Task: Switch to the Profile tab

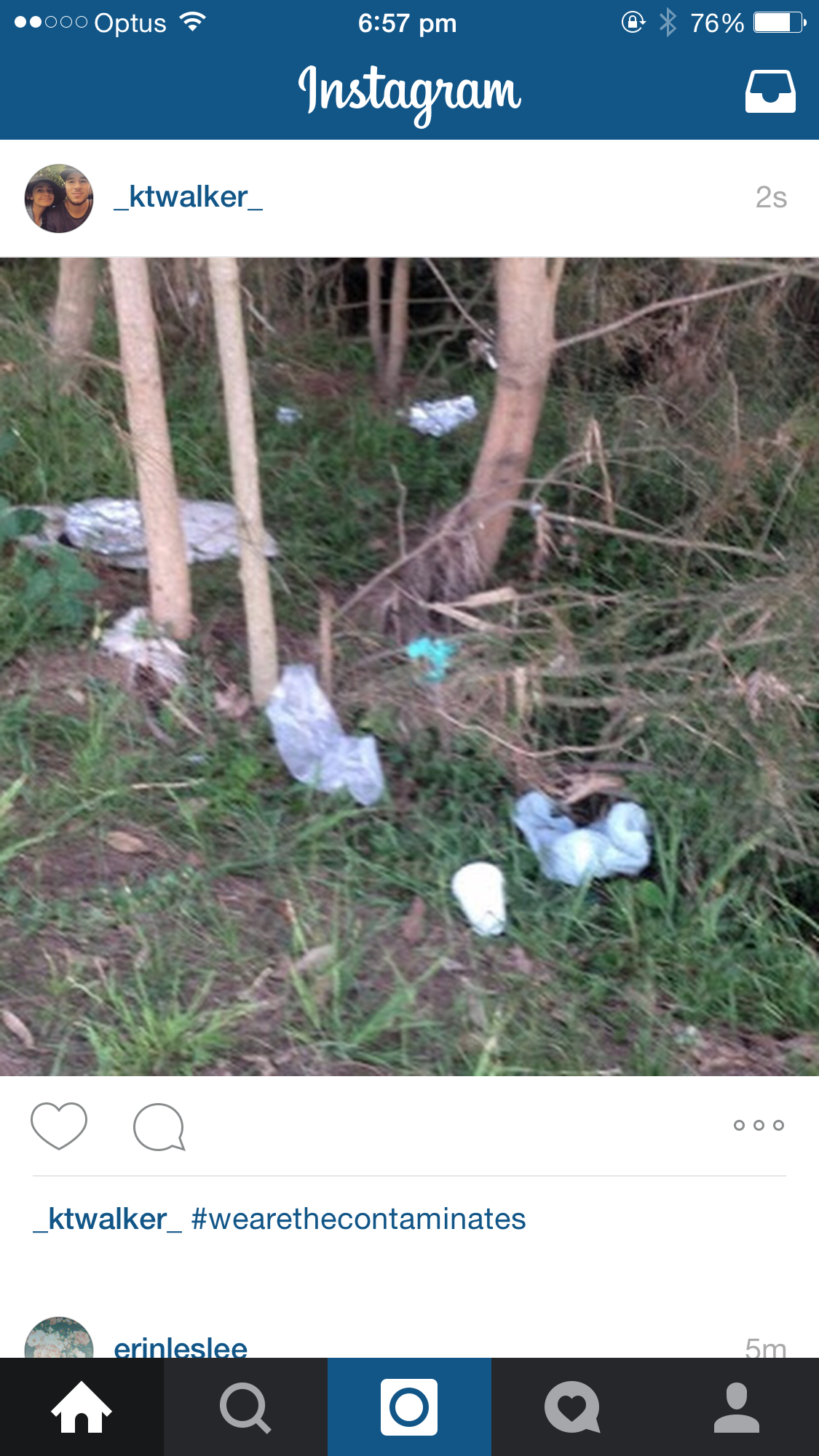Action: coord(737,1407)
